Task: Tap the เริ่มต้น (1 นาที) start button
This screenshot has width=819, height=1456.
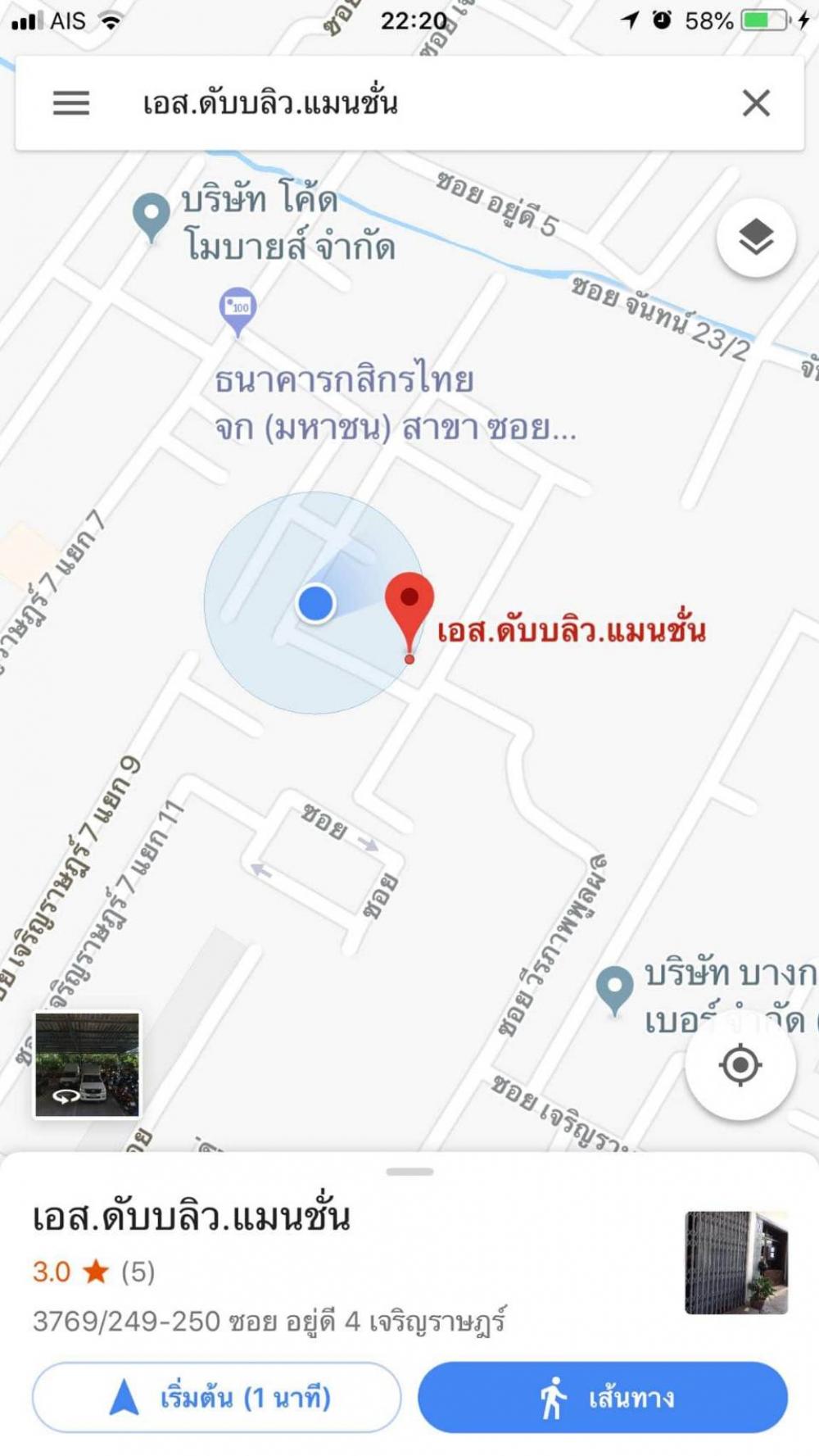Action: pyautogui.click(x=216, y=1397)
